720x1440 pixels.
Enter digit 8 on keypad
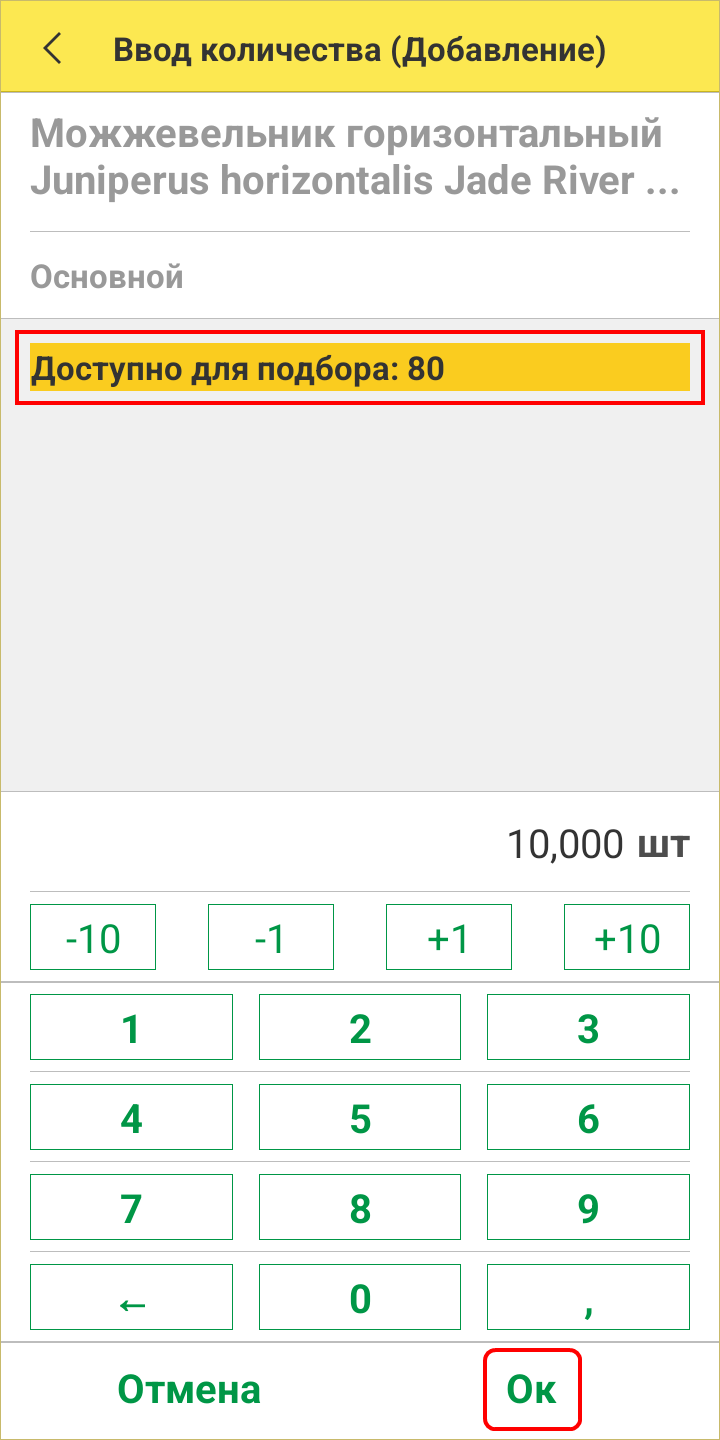pyautogui.click(x=360, y=1207)
